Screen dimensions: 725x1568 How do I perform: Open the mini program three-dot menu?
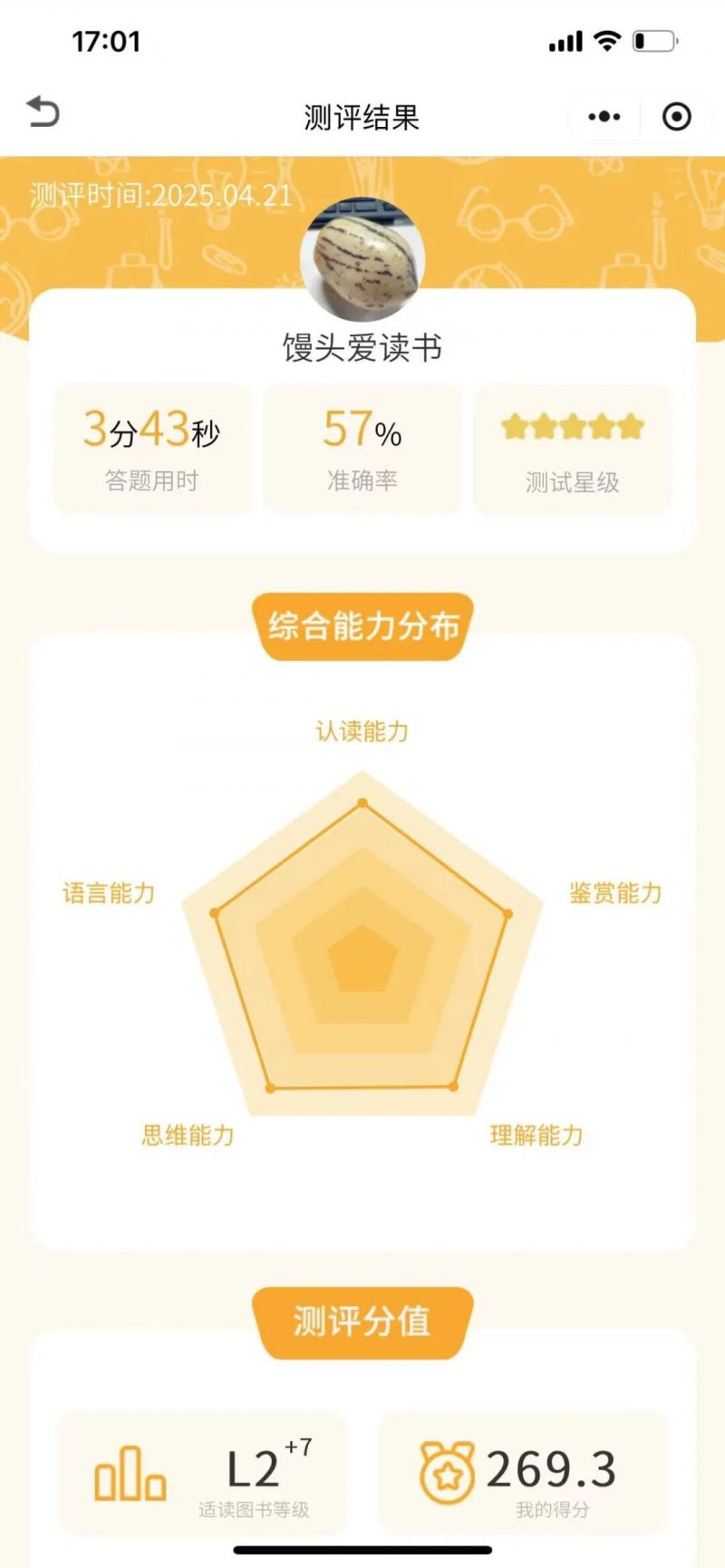point(604,117)
